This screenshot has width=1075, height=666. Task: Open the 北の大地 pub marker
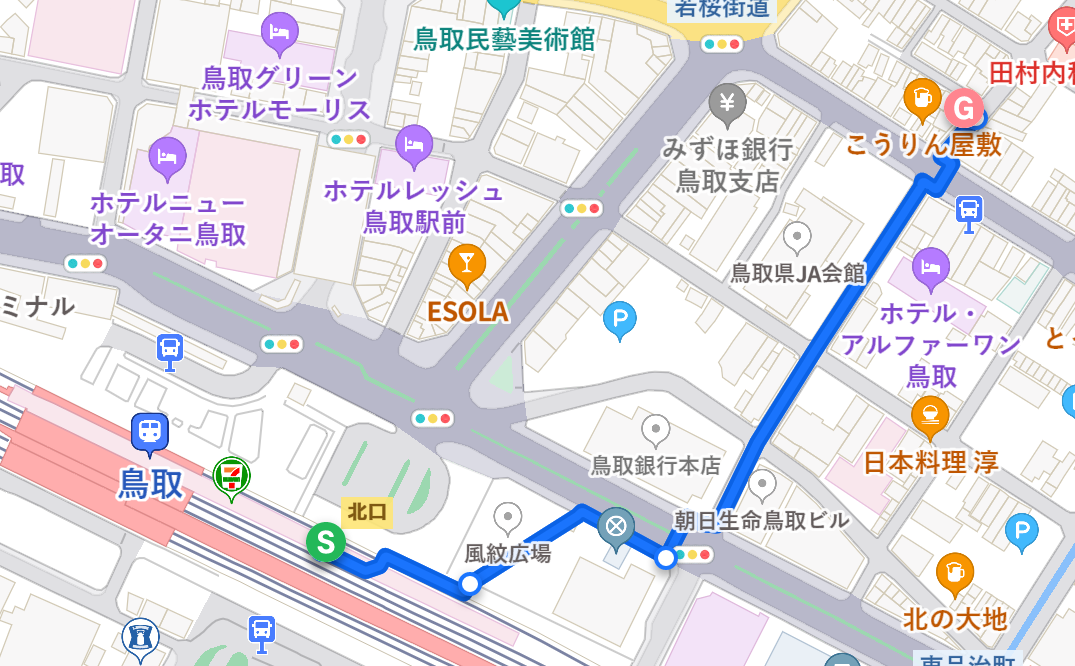[x=954, y=572]
